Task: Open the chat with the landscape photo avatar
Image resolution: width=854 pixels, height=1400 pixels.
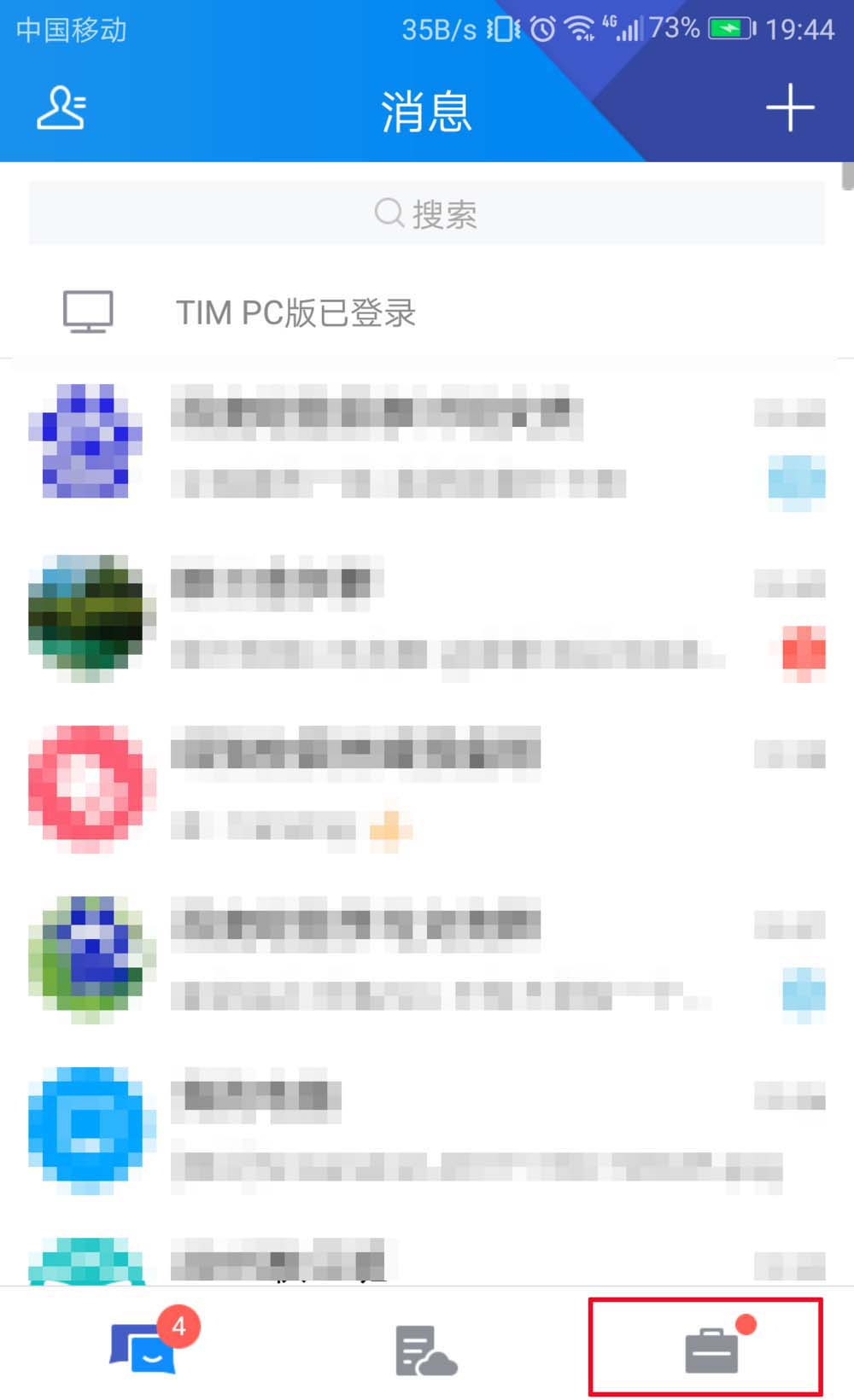Action: 427,616
